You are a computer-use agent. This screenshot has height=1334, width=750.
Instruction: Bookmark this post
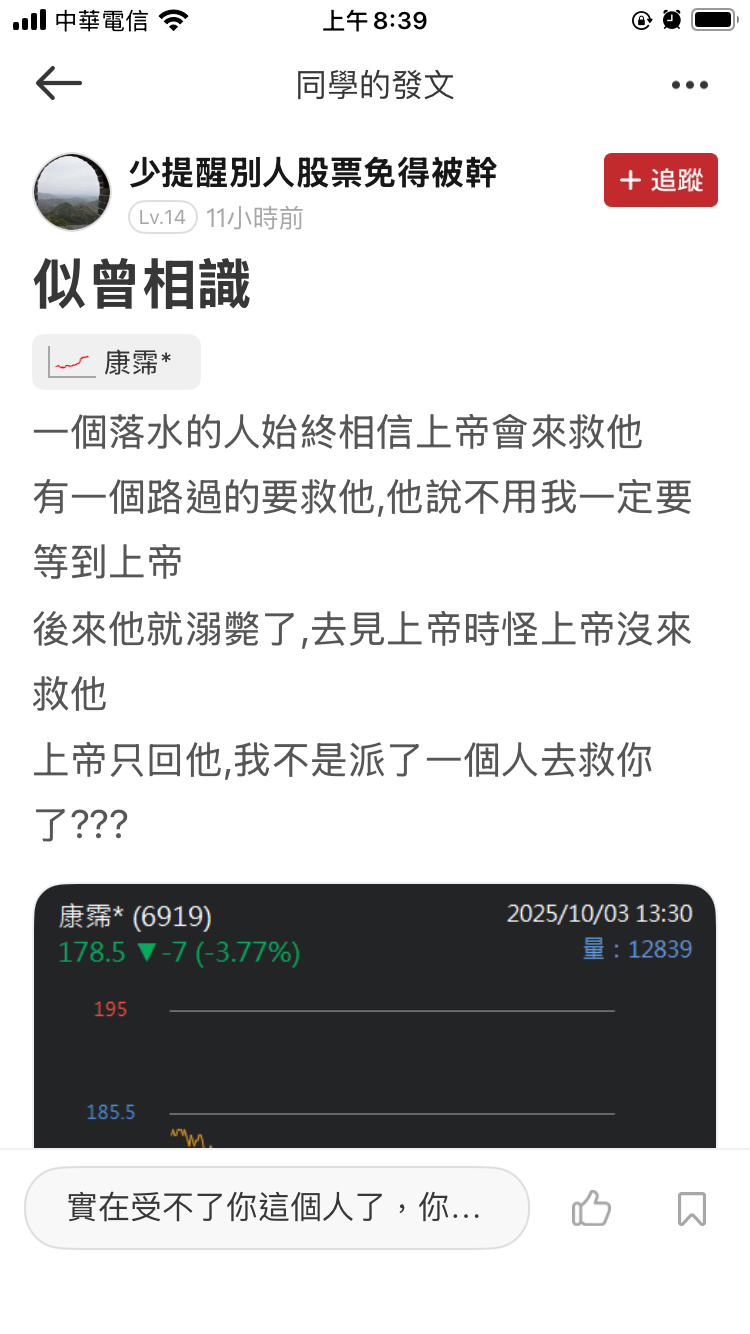pos(692,1208)
